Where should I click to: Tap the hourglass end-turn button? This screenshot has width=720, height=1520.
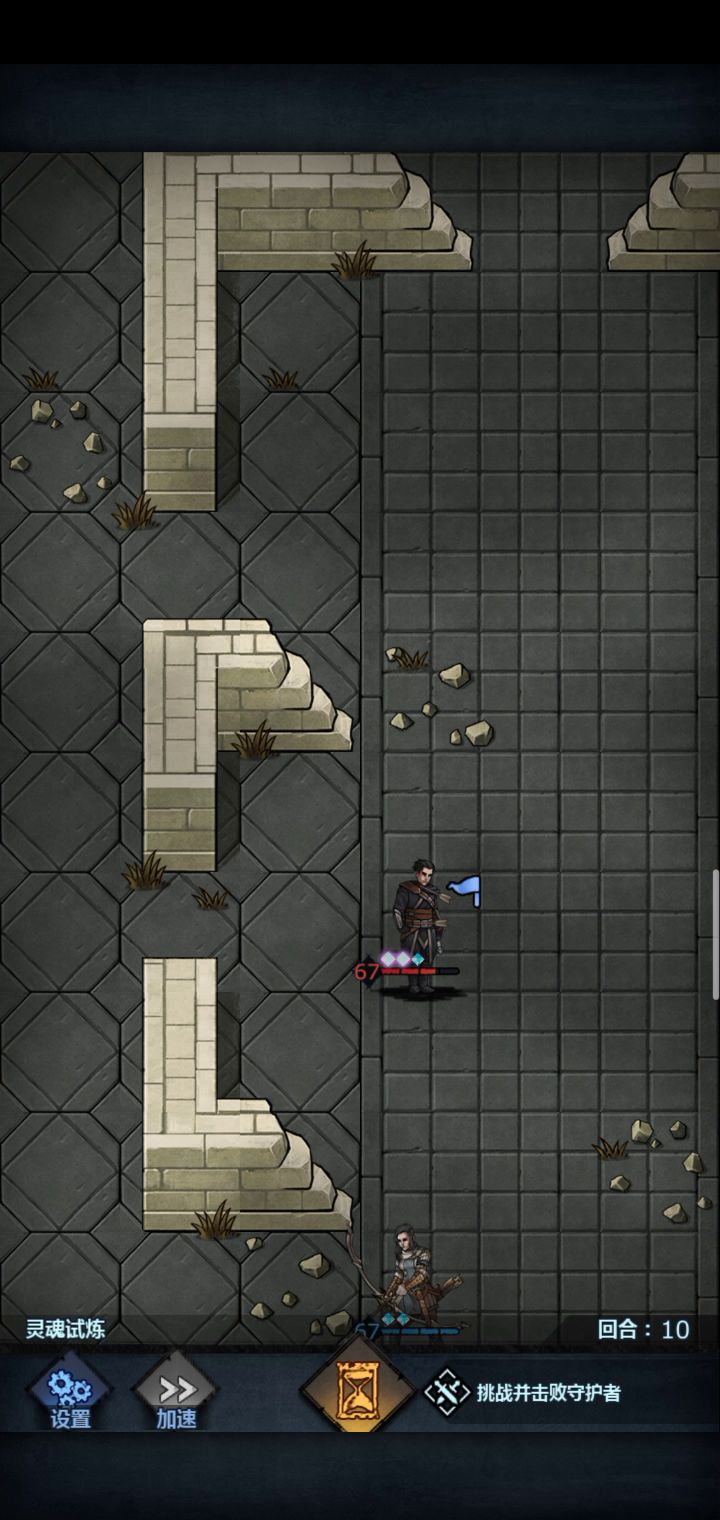click(x=357, y=1391)
